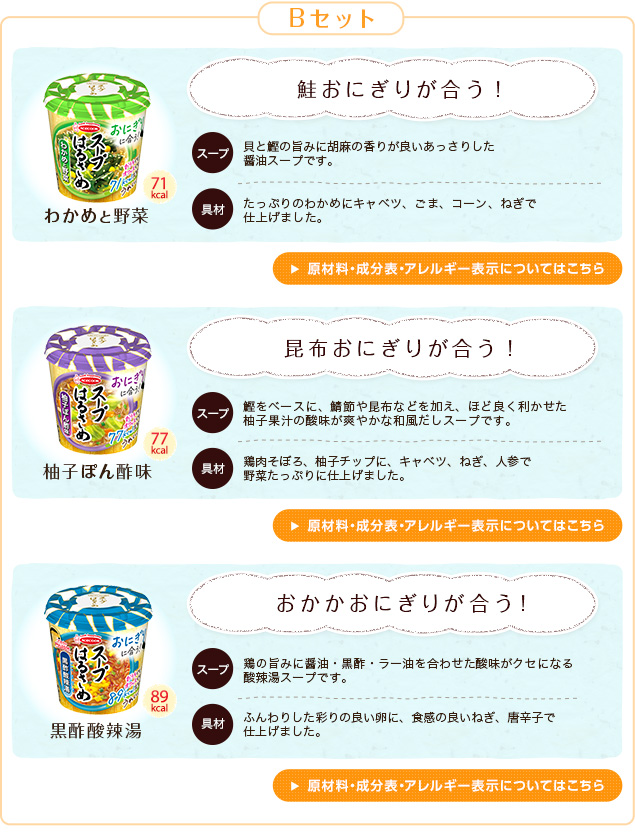This screenshot has height=837, width=635.
Task: Open ingredients and allergy info for 黒酢酸辣湯
Action: pos(447,785)
